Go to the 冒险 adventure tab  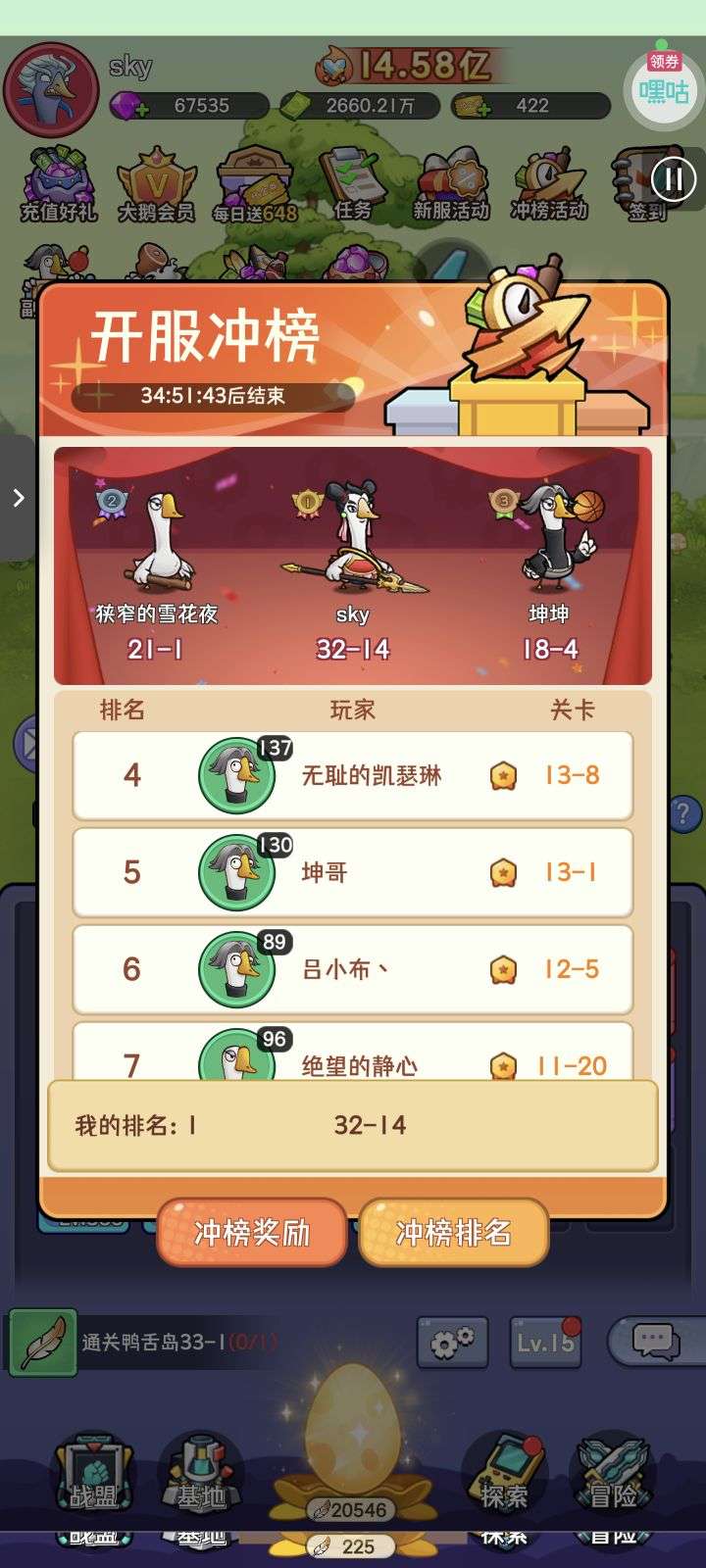coord(613,1476)
